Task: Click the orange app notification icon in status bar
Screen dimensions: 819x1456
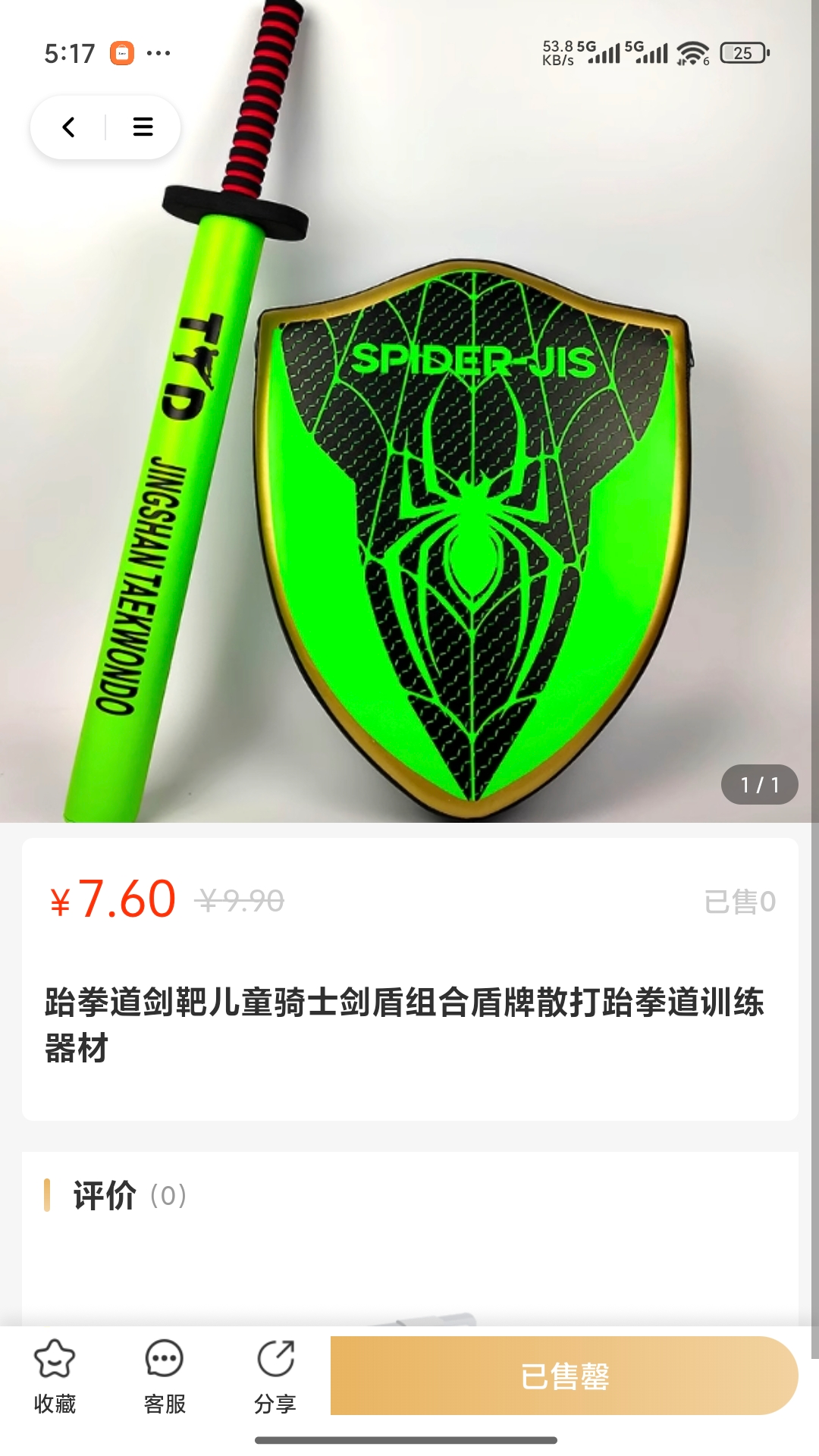Action: tap(123, 52)
